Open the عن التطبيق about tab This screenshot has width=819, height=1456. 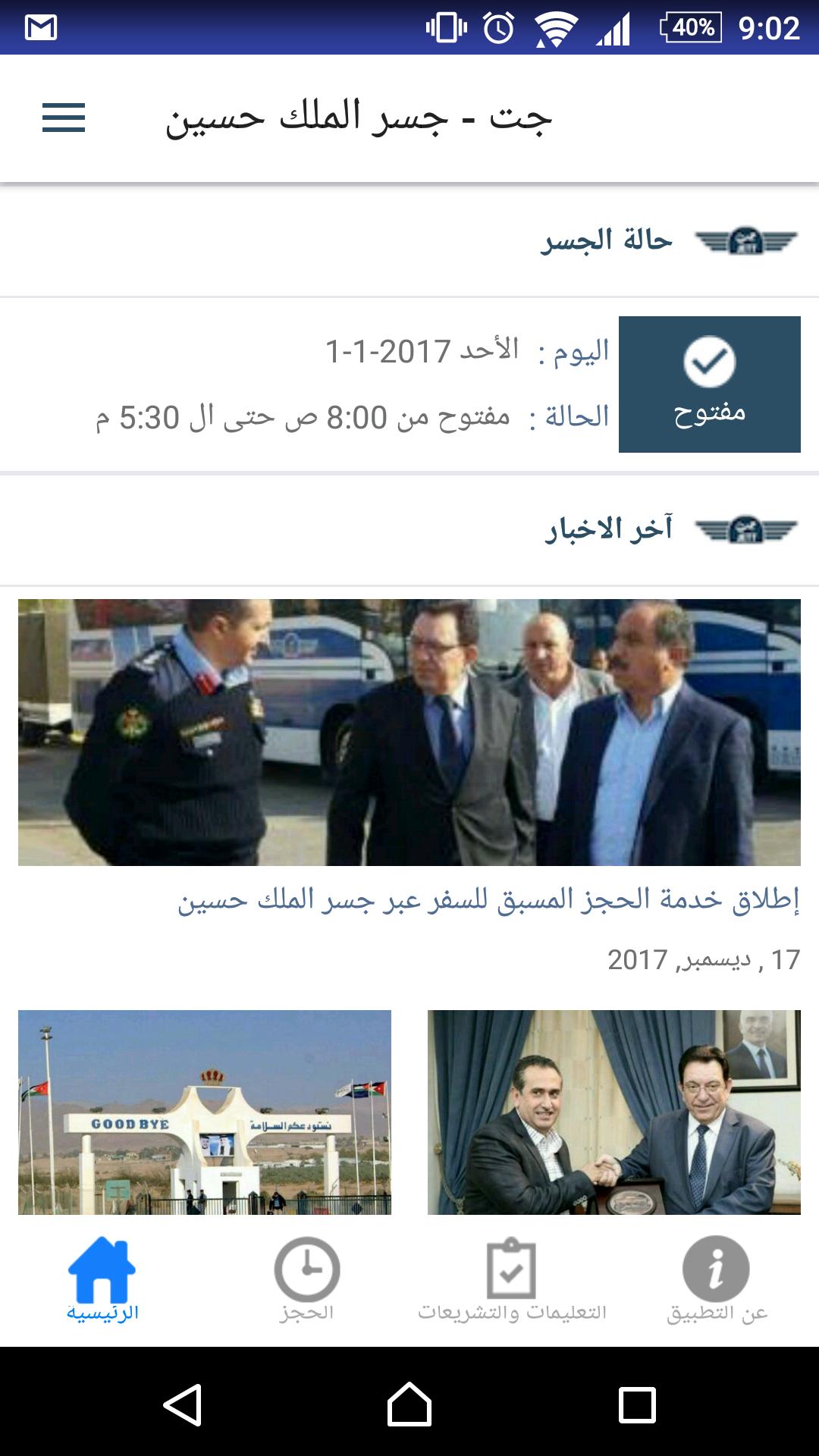click(717, 1280)
